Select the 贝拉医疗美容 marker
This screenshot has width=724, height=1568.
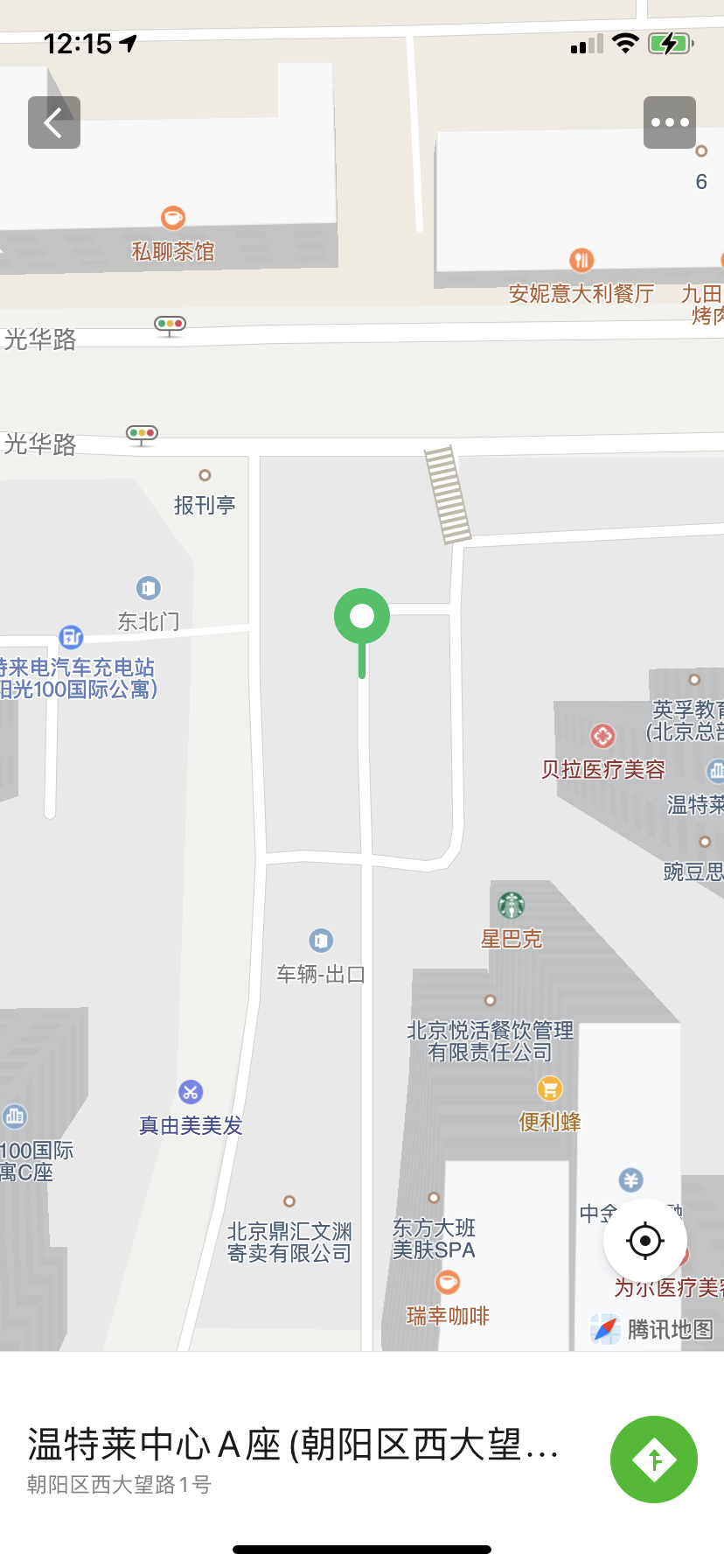(602, 736)
